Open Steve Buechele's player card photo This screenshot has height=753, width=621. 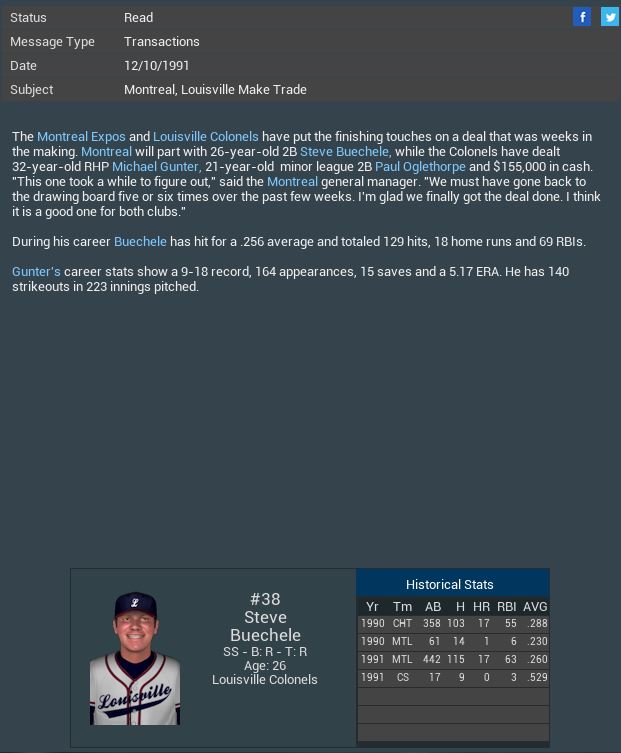tap(135, 658)
